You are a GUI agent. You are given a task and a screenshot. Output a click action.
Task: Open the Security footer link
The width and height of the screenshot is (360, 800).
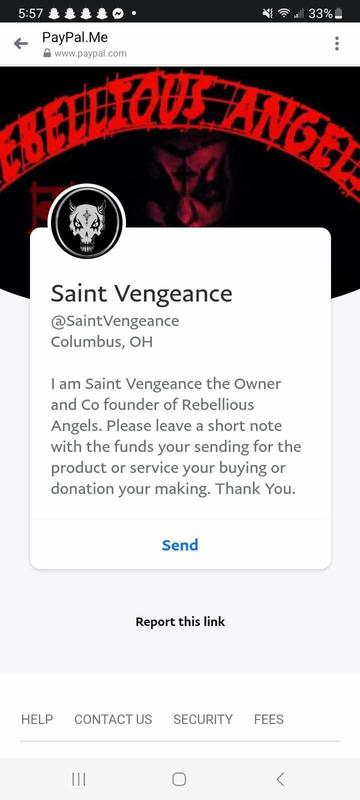pos(203,719)
